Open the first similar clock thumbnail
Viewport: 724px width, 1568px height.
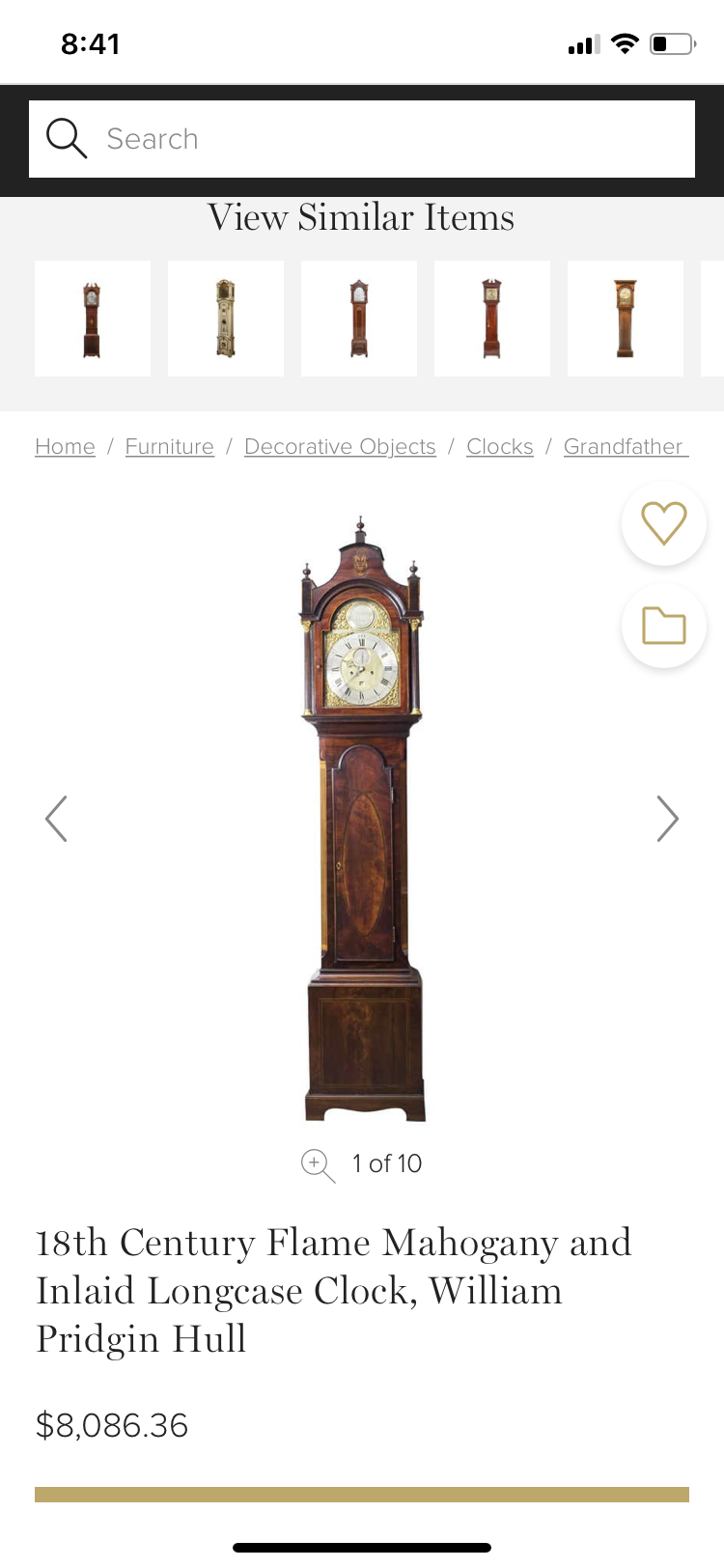click(x=93, y=319)
